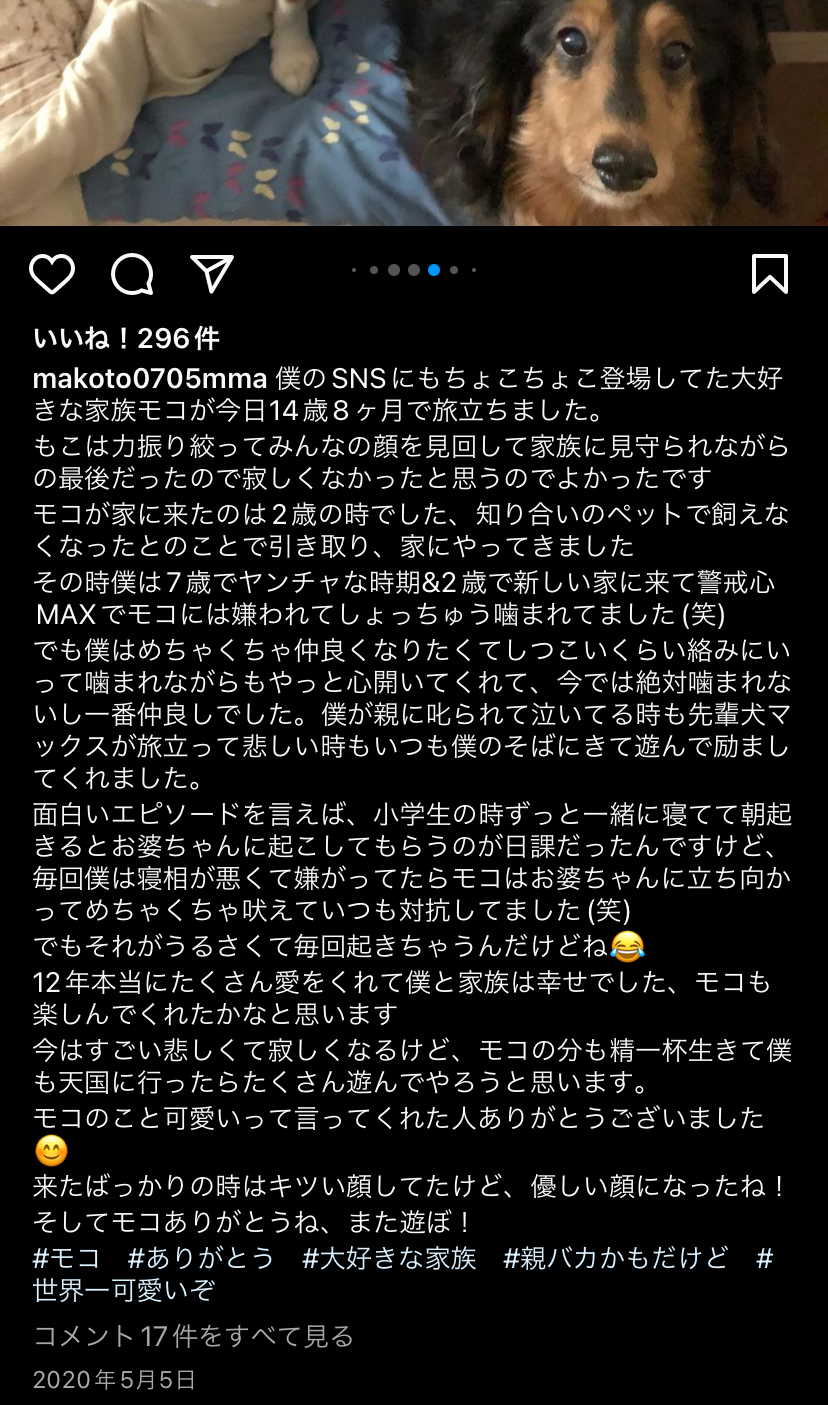Open the comment bubble icon
The height and width of the screenshot is (1405, 828).
[132, 273]
